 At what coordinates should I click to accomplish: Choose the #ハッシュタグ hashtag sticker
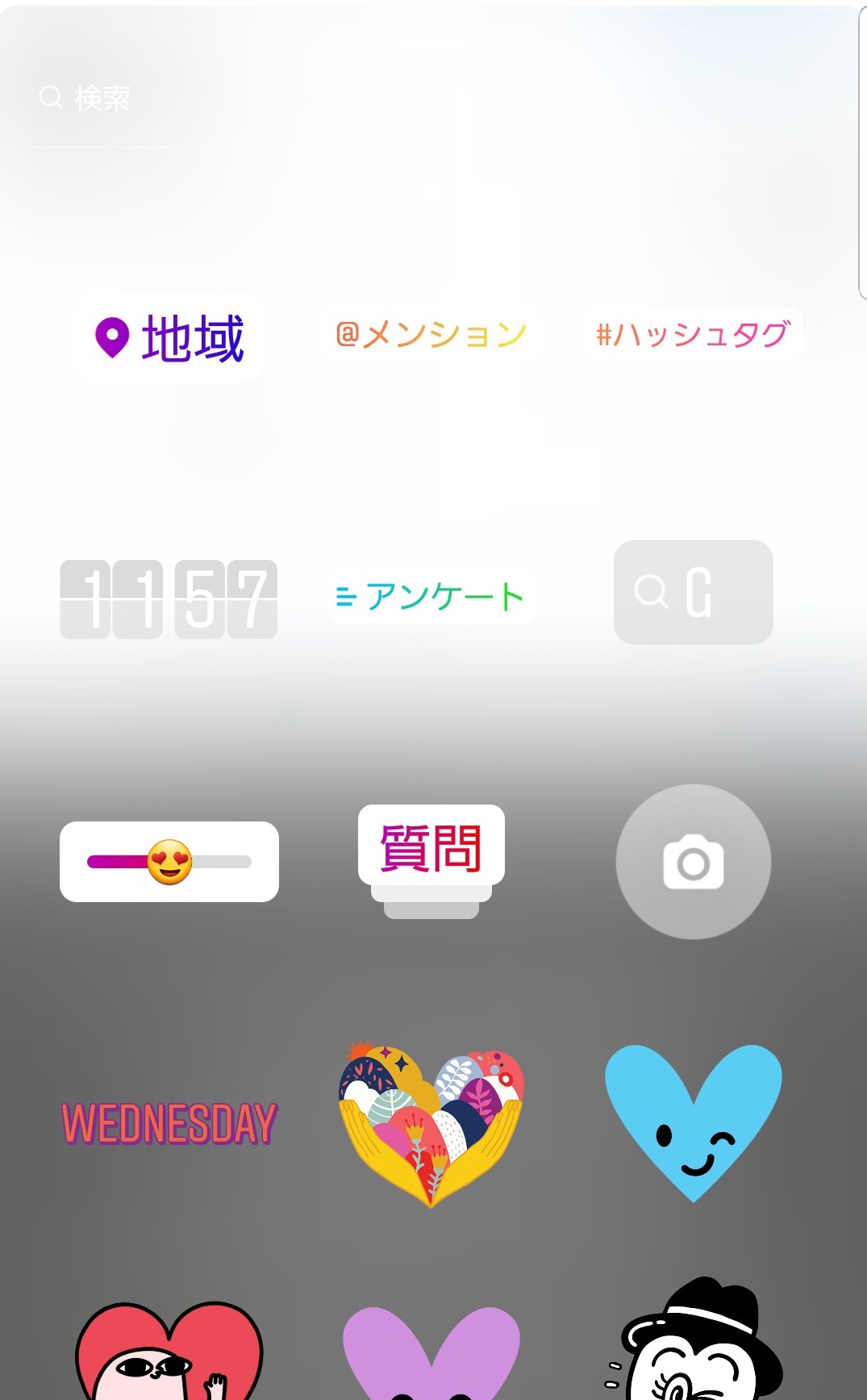tap(693, 334)
